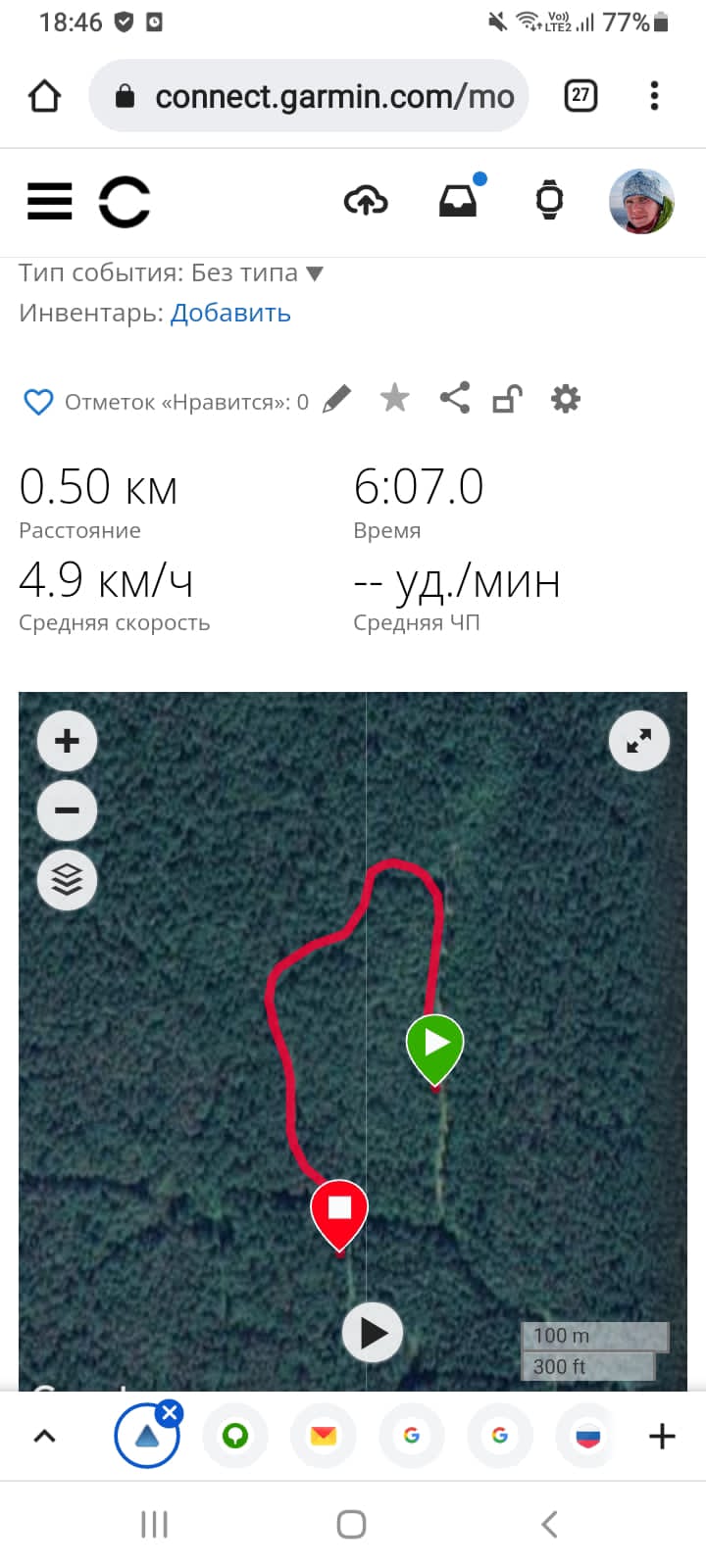Open the map layers selector
The height and width of the screenshot is (1568, 706).
(67, 880)
